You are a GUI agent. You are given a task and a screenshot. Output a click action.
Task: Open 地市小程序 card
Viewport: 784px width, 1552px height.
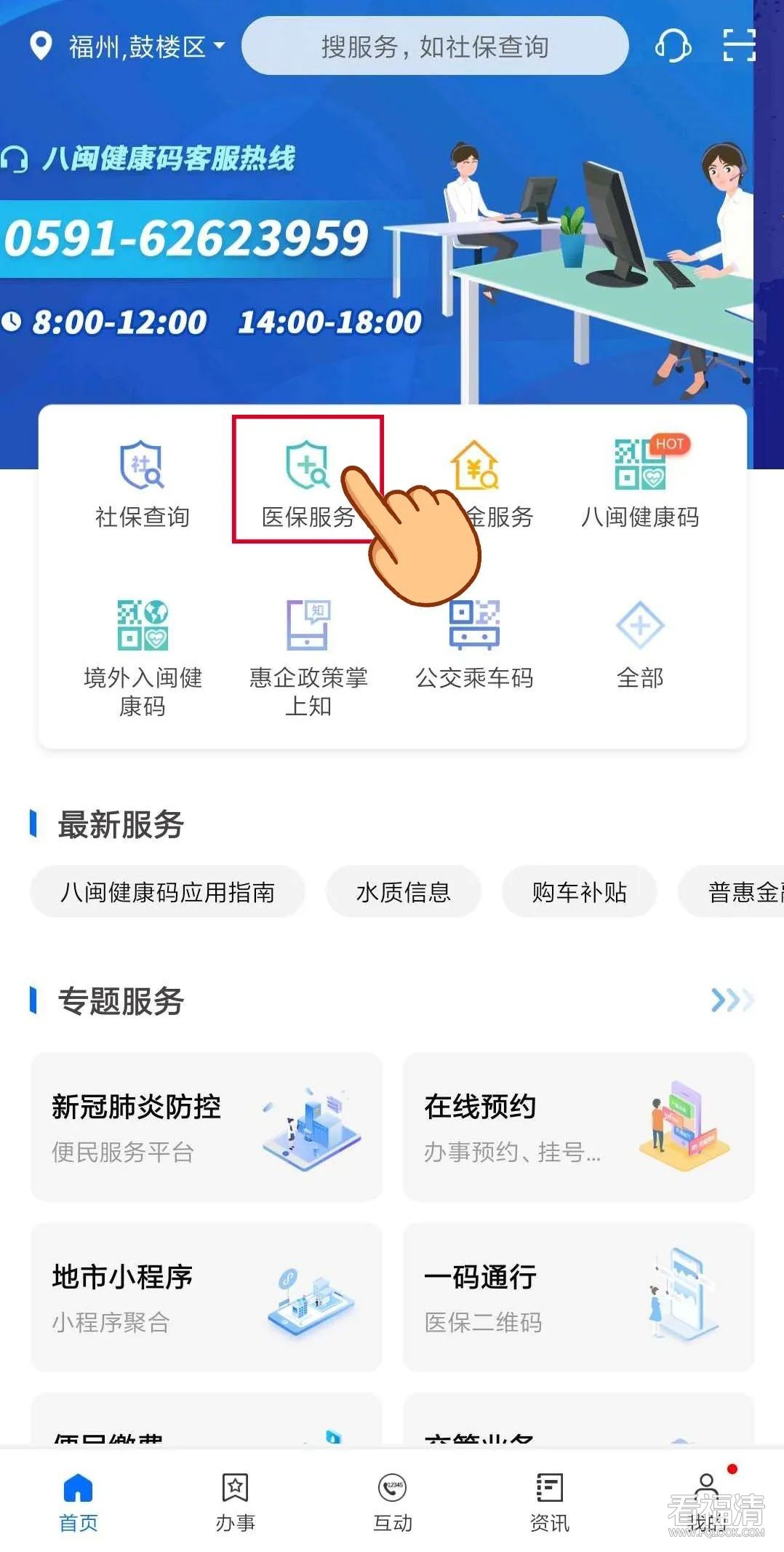206,1297
